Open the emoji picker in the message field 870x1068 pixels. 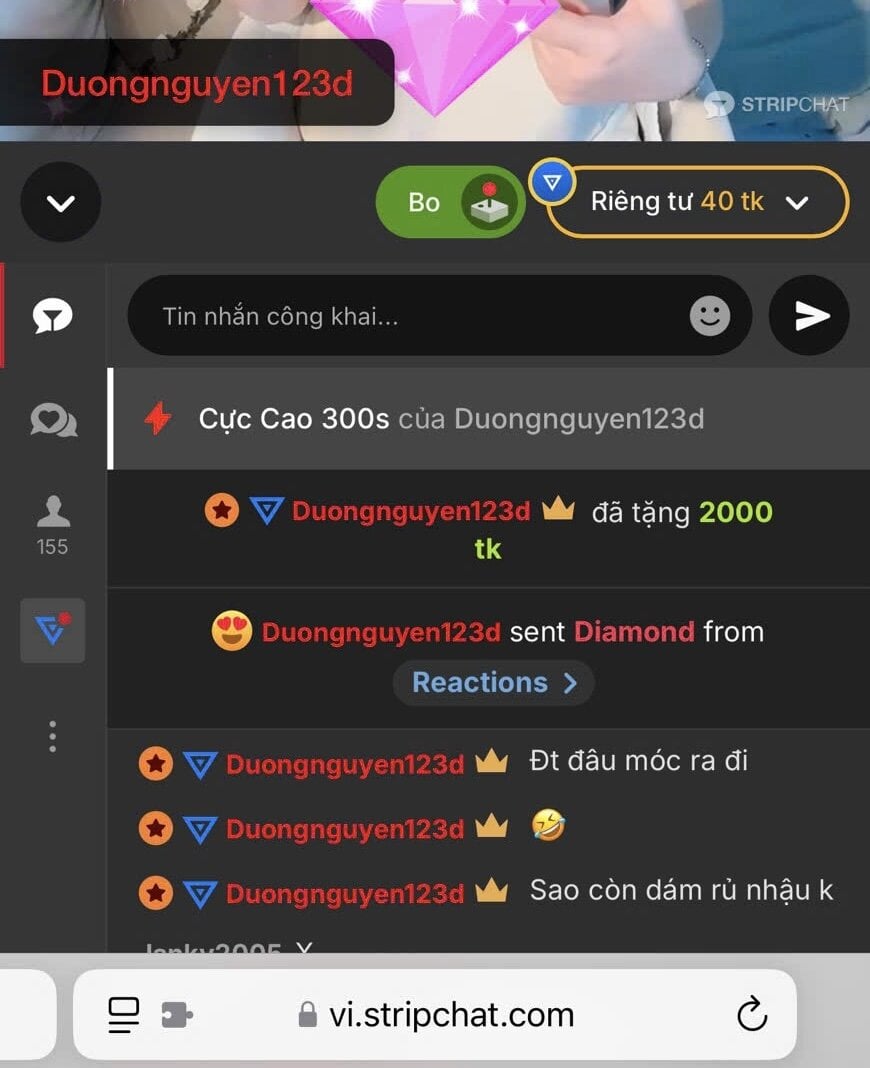click(x=709, y=317)
